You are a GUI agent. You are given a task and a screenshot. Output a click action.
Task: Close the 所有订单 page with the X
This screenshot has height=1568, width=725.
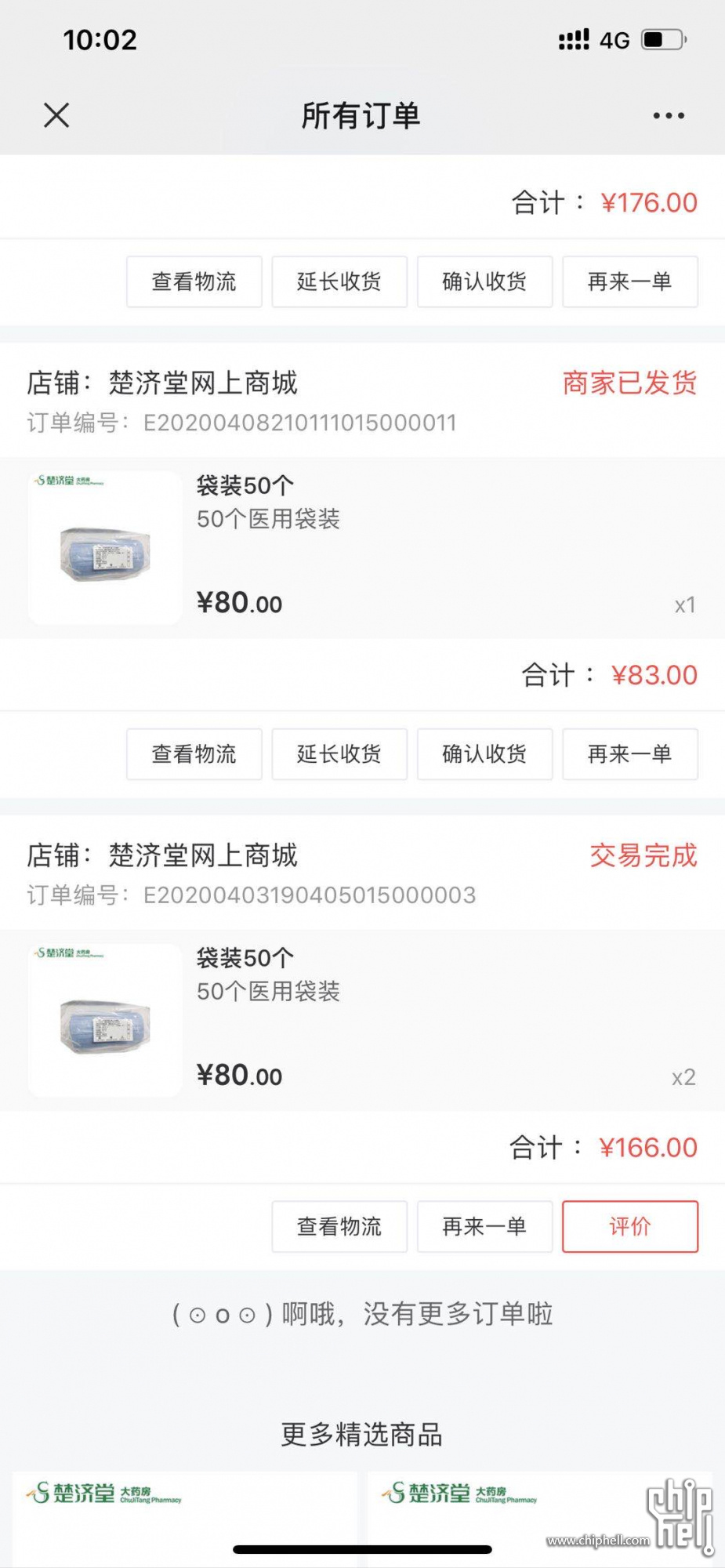coord(56,115)
